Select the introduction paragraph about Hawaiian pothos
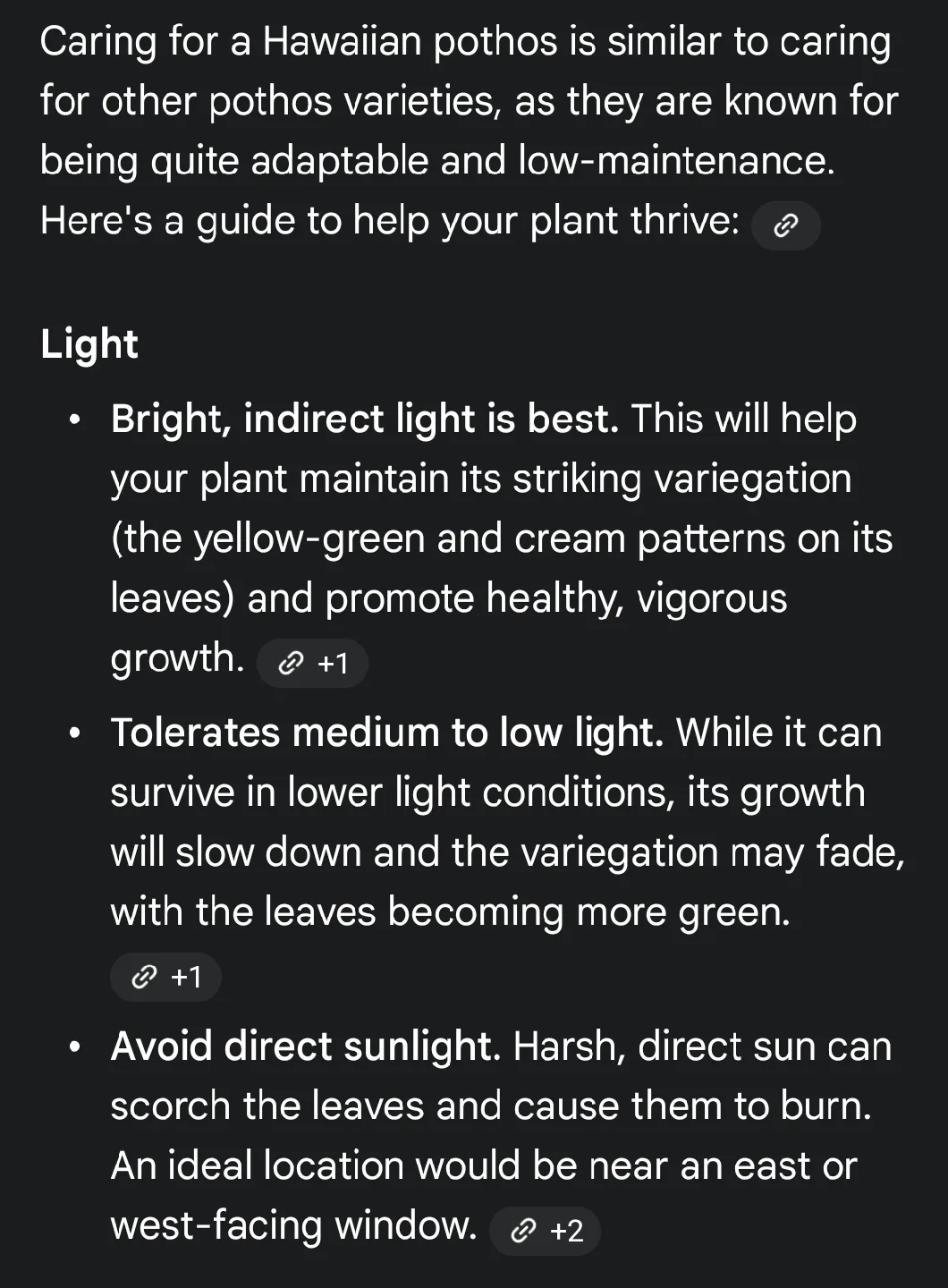This screenshot has width=948, height=1288. coord(465,130)
